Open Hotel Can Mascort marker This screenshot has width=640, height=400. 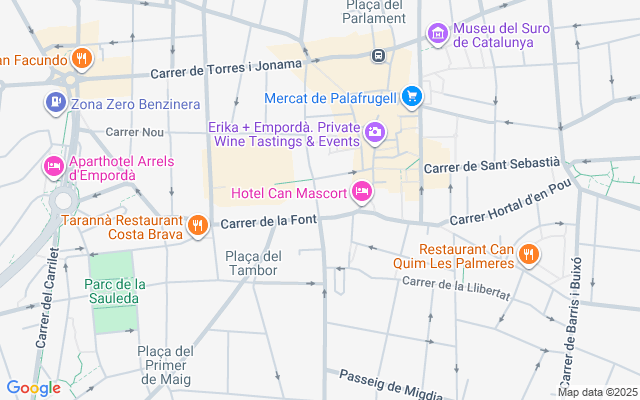pyautogui.click(x=362, y=191)
